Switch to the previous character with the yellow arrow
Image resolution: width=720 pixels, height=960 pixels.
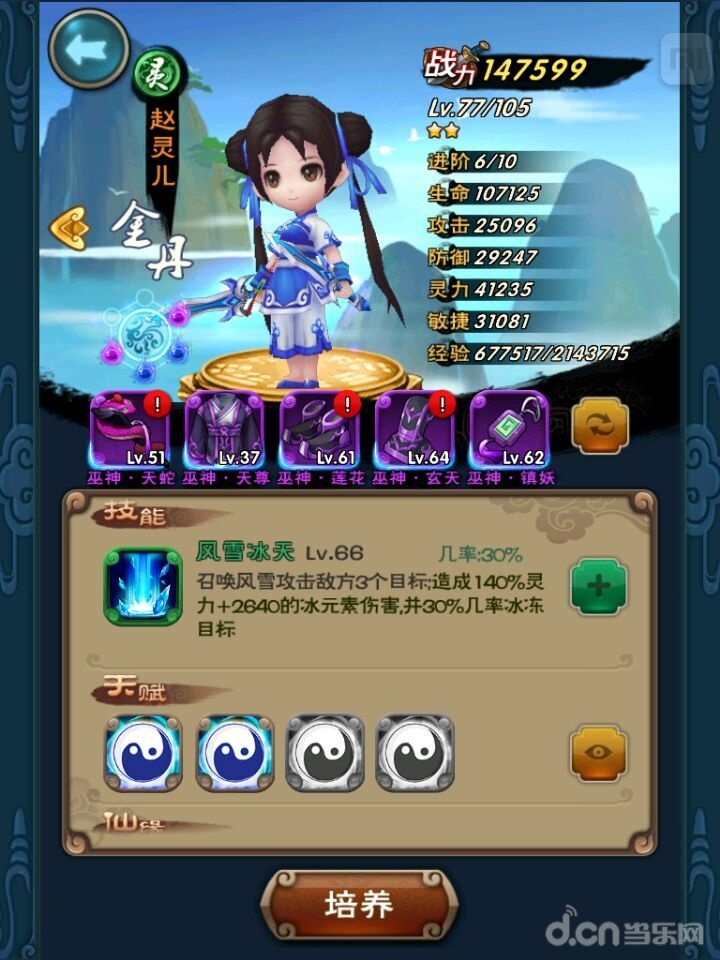pos(69,230)
